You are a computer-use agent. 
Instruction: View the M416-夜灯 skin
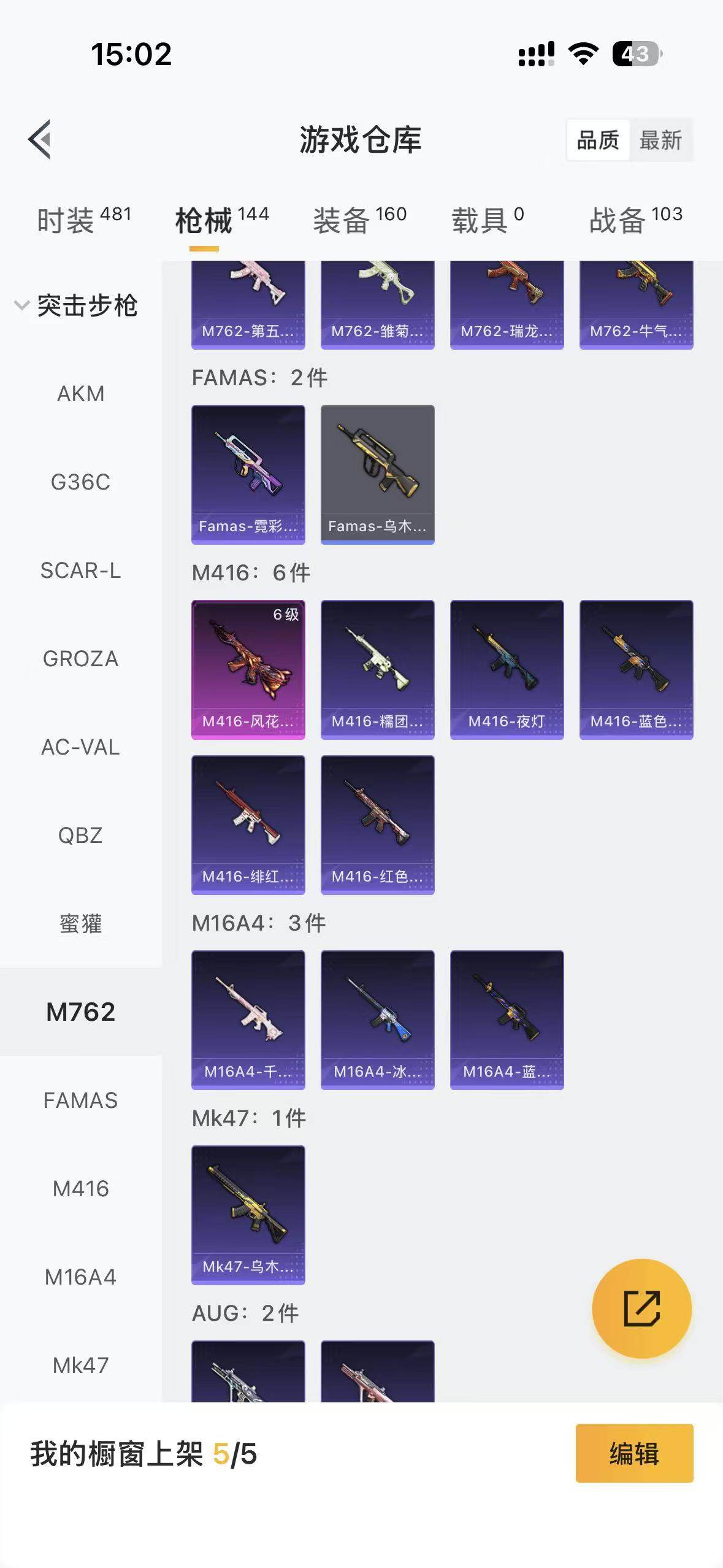[x=507, y=669]
